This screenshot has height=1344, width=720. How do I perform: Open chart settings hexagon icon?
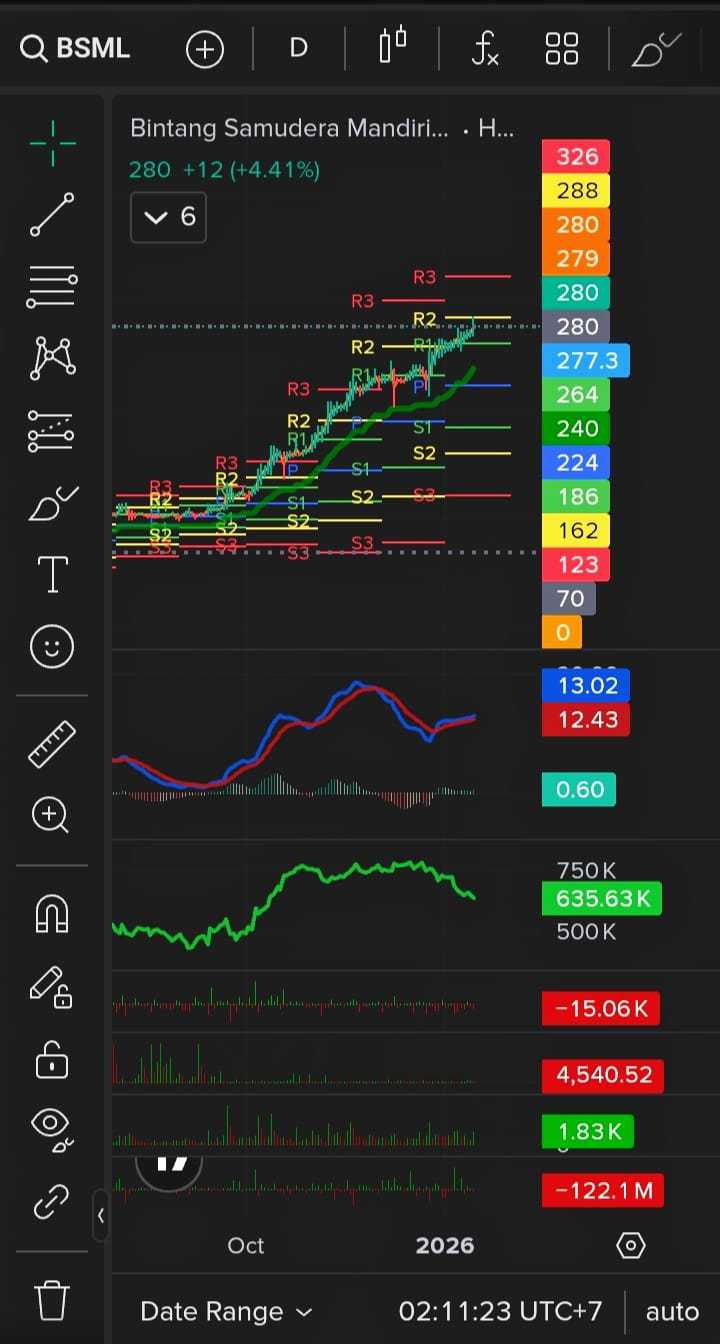(630, 1245)
